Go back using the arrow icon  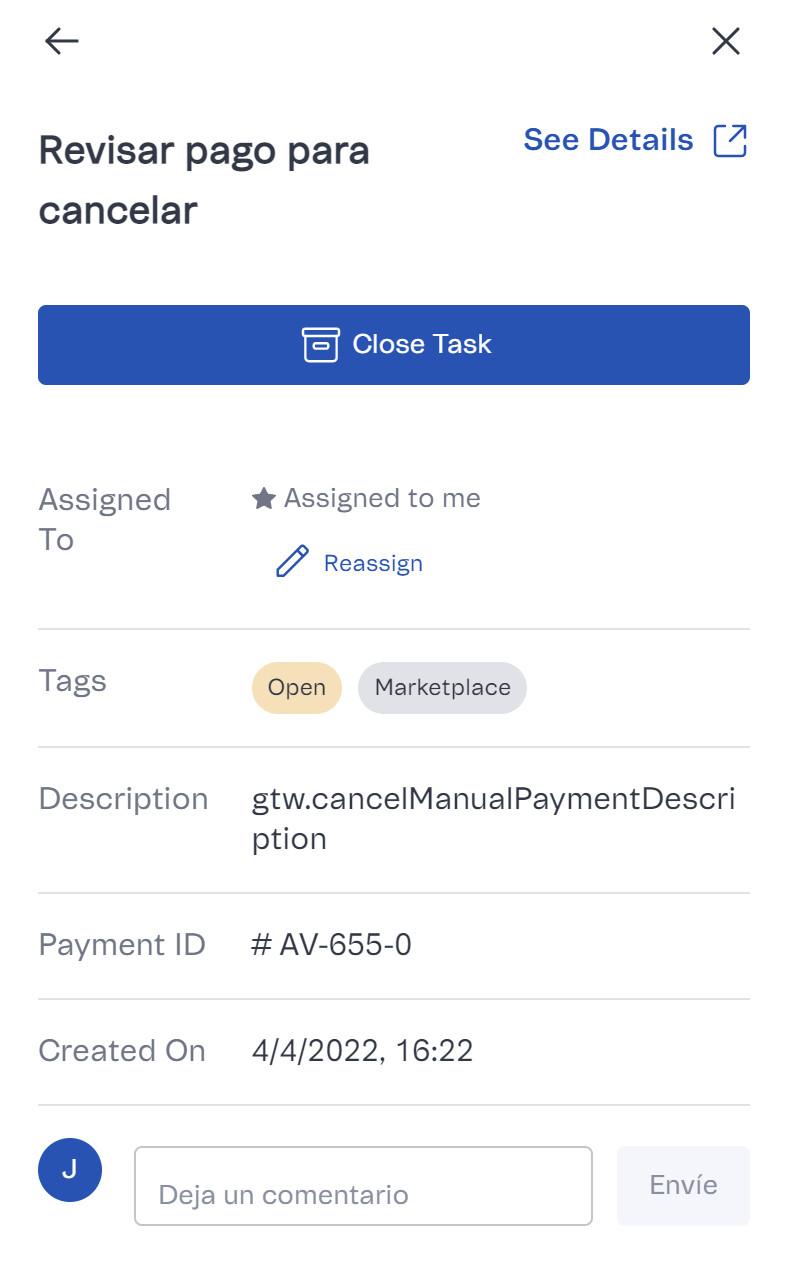(62, 41)
